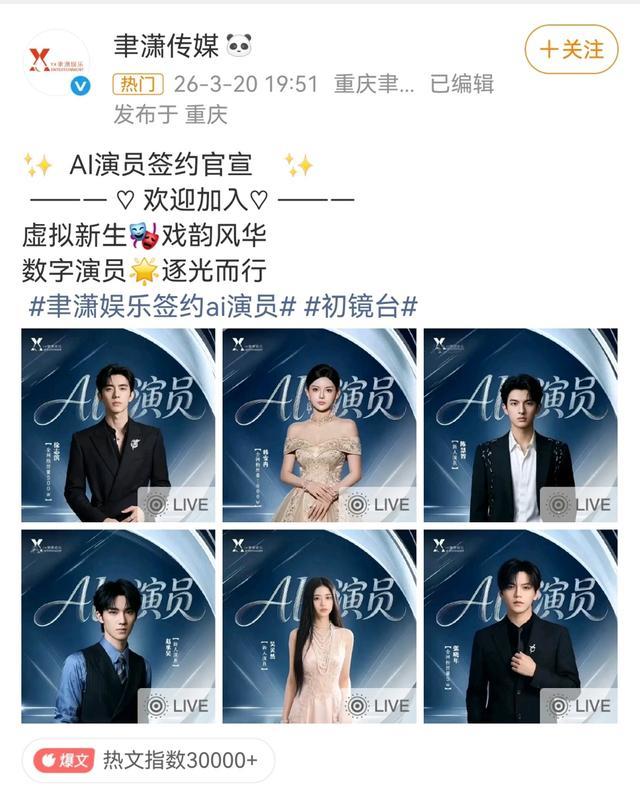View photo of man in black suit with brooch
The height and width of the screenshot is (809, 640).
118,424
